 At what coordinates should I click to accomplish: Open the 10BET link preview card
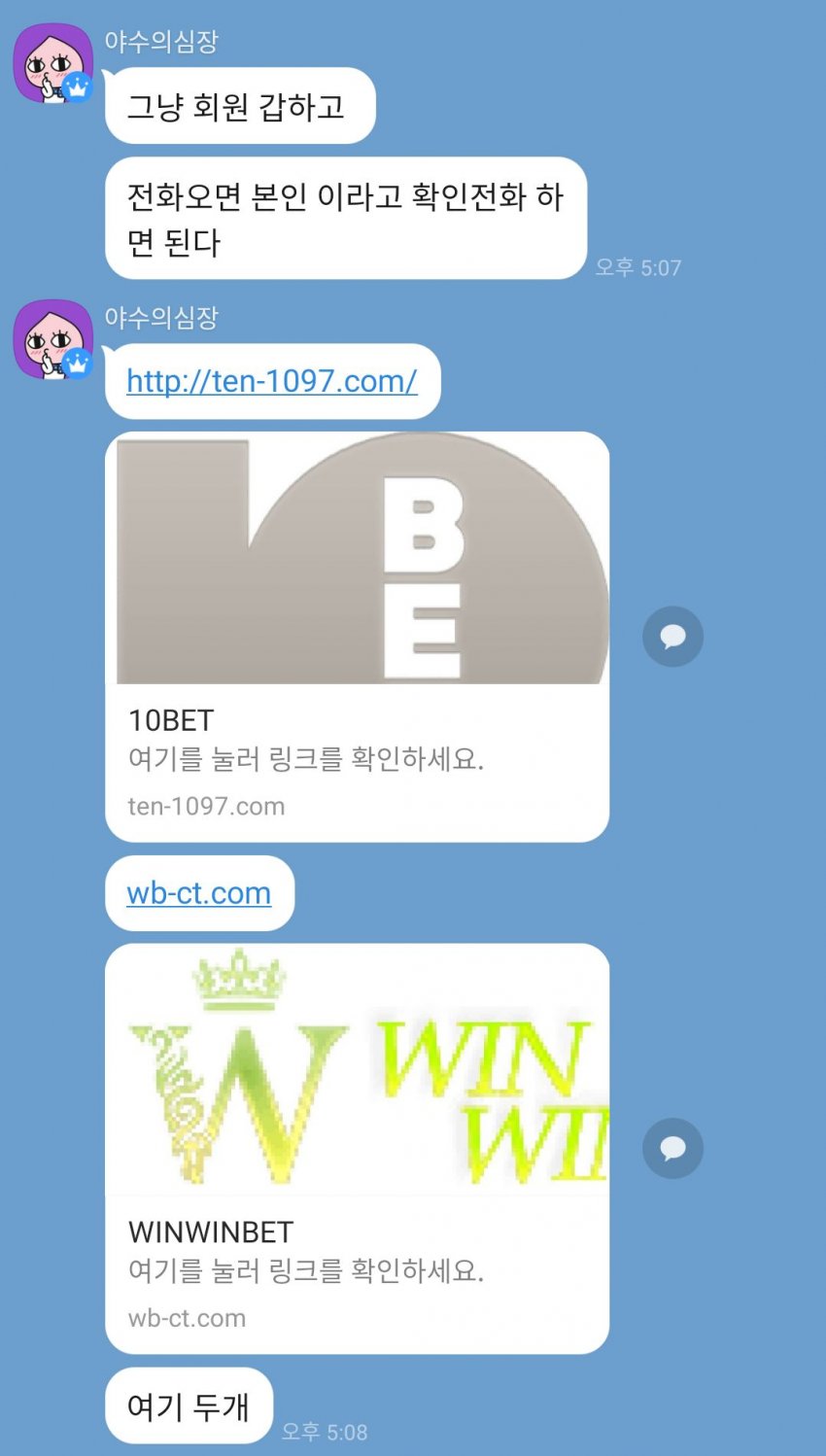click(357, 637)
